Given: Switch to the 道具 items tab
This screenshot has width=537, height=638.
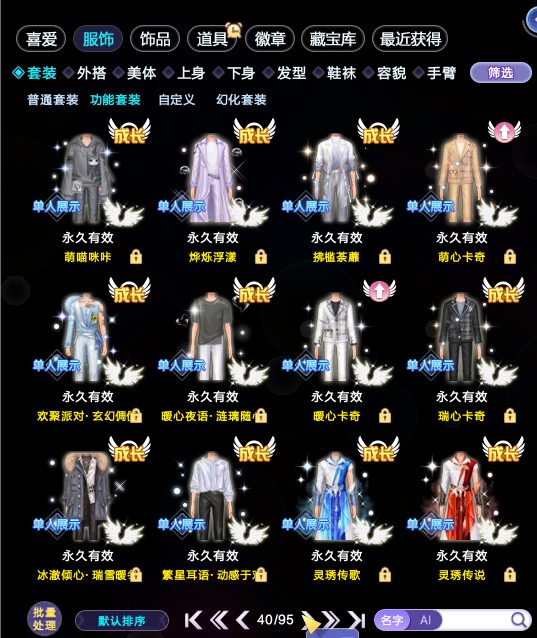Looking at the screenshot, I should pos(212,39).
